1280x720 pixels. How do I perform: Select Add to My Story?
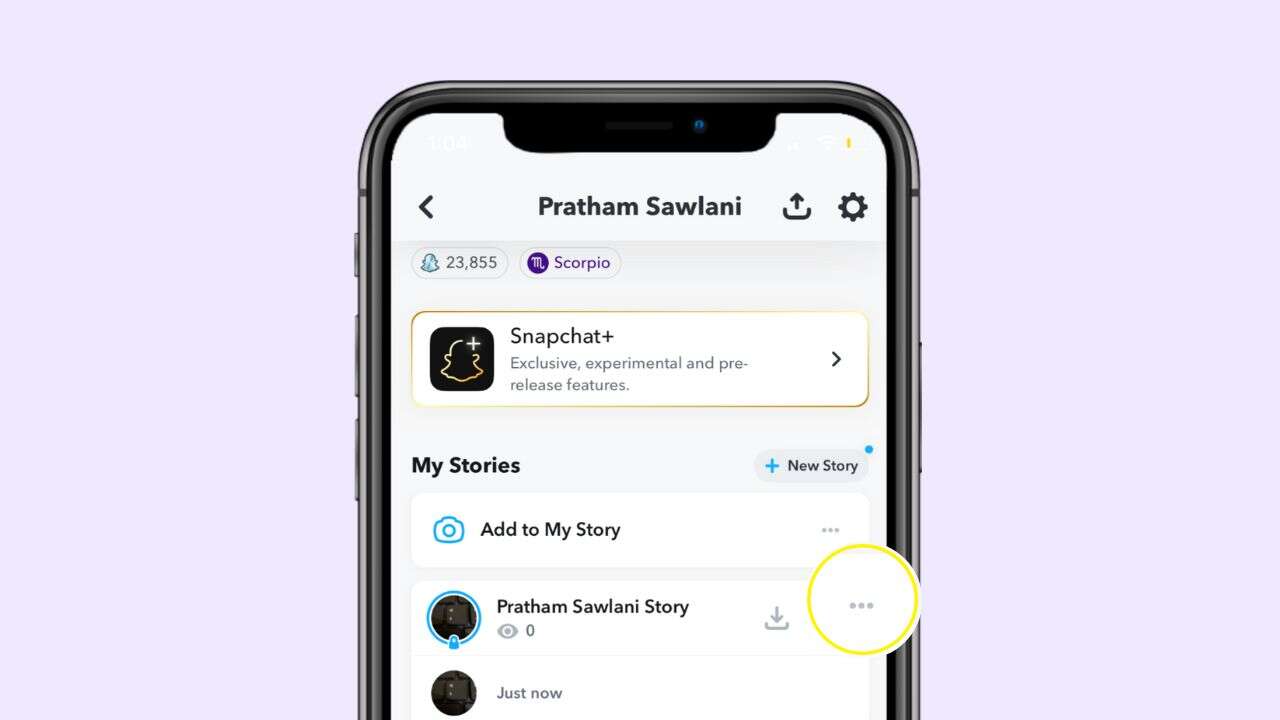549,530
